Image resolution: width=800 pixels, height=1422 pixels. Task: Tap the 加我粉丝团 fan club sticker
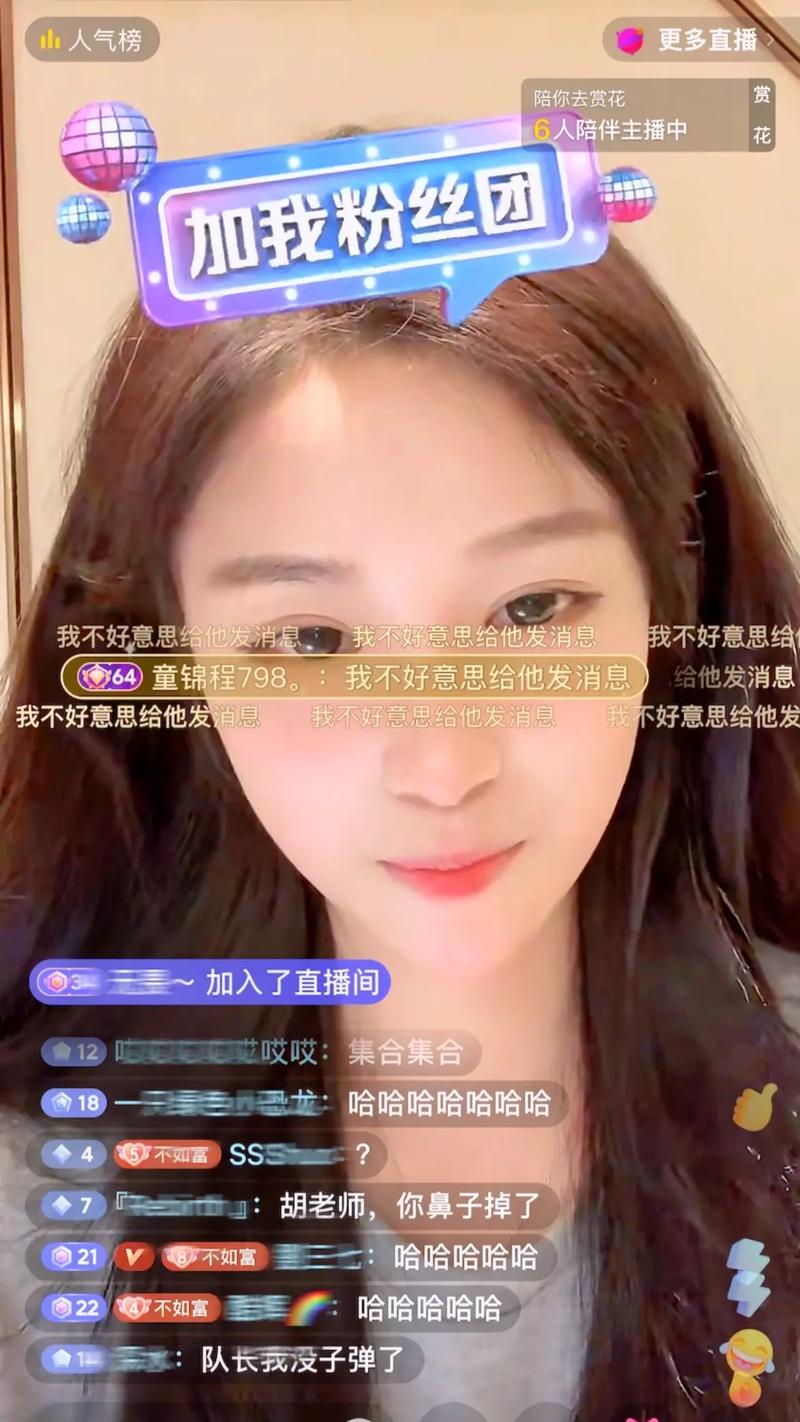[x=365, y=222]
